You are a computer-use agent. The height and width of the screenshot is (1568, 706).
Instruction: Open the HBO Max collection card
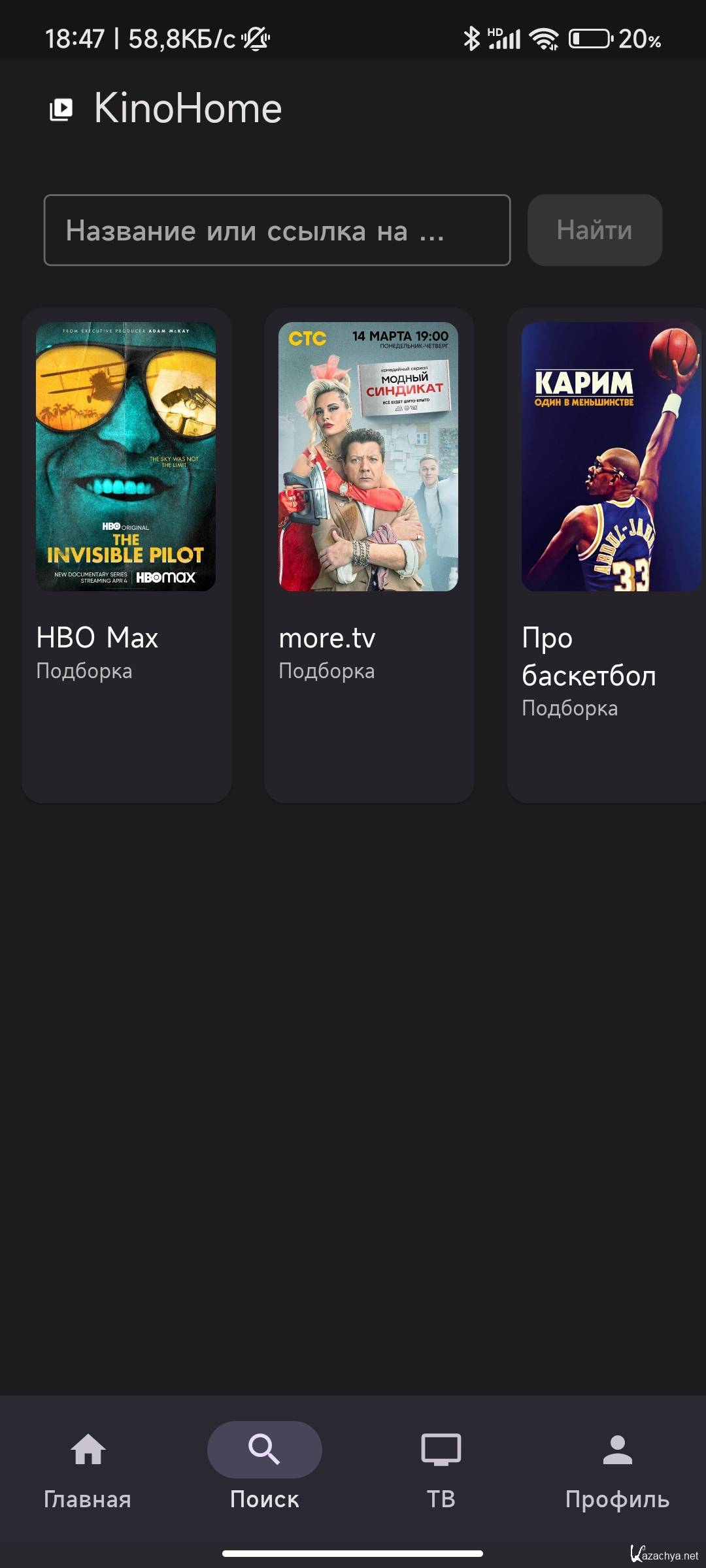[126, 554]
